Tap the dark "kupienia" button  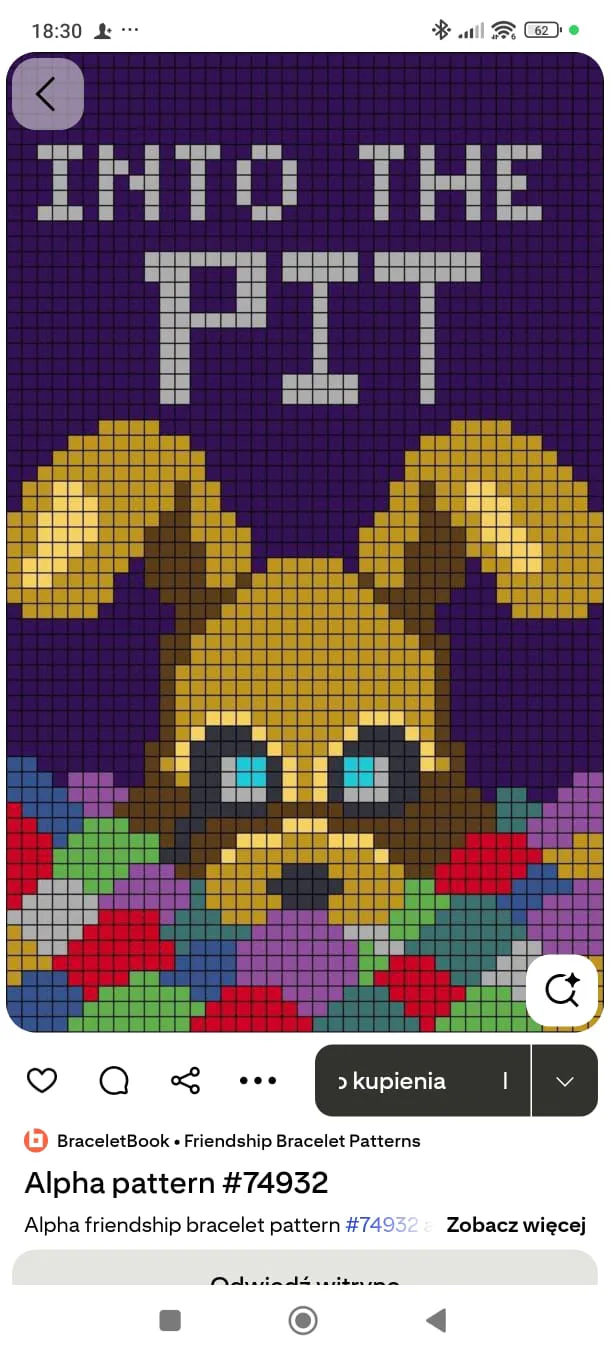click(422, 1081)
